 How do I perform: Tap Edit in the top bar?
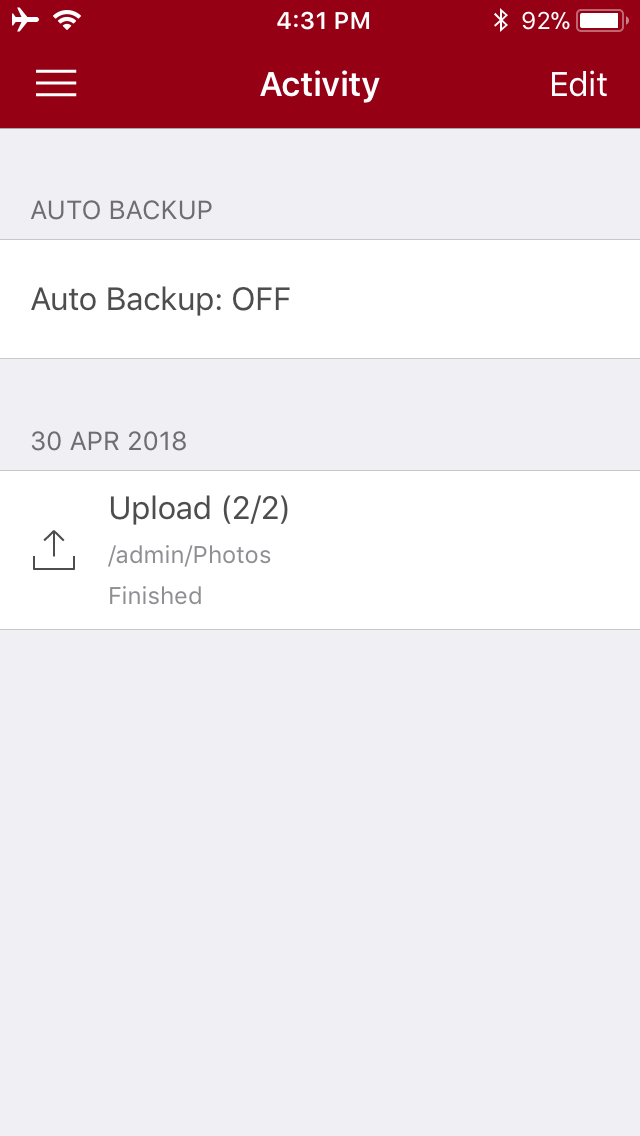[x=578, y=85]
